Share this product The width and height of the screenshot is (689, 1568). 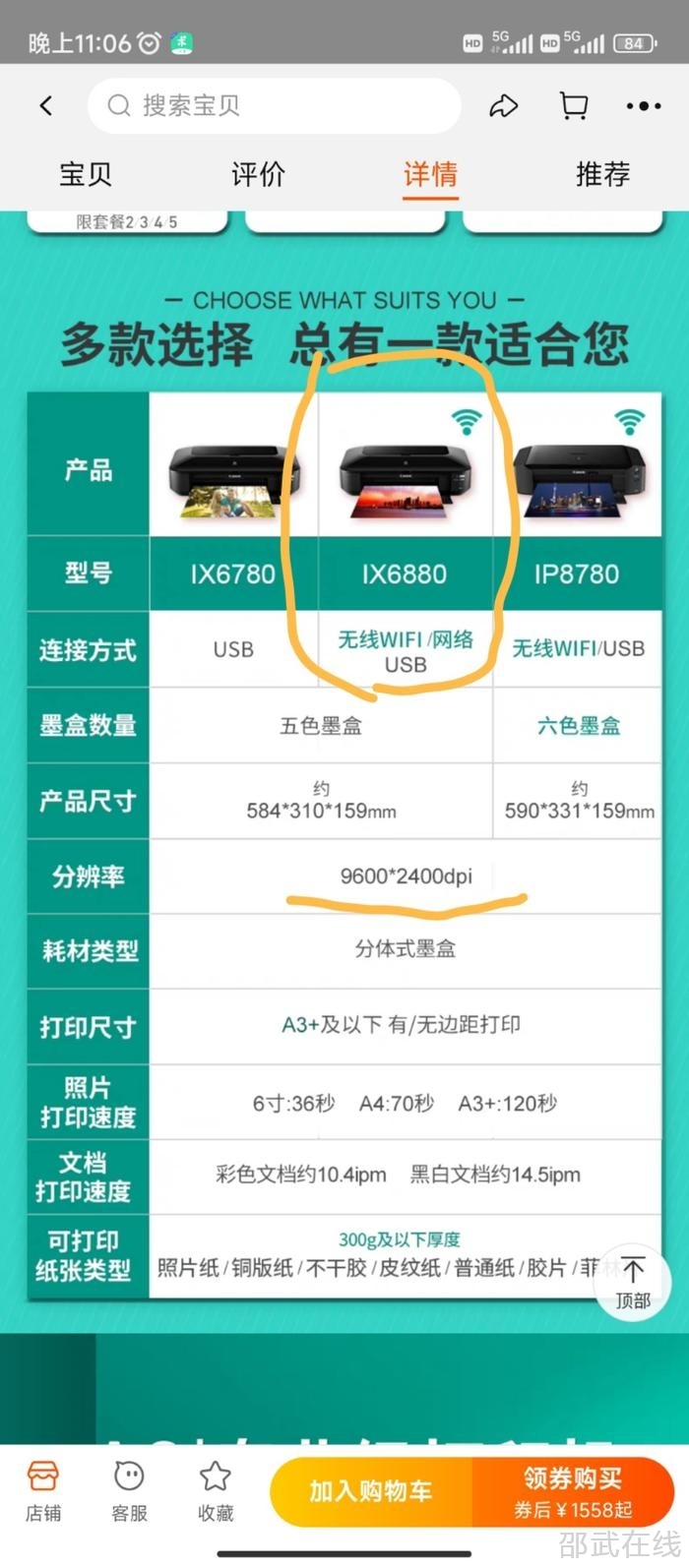[504, 105]
